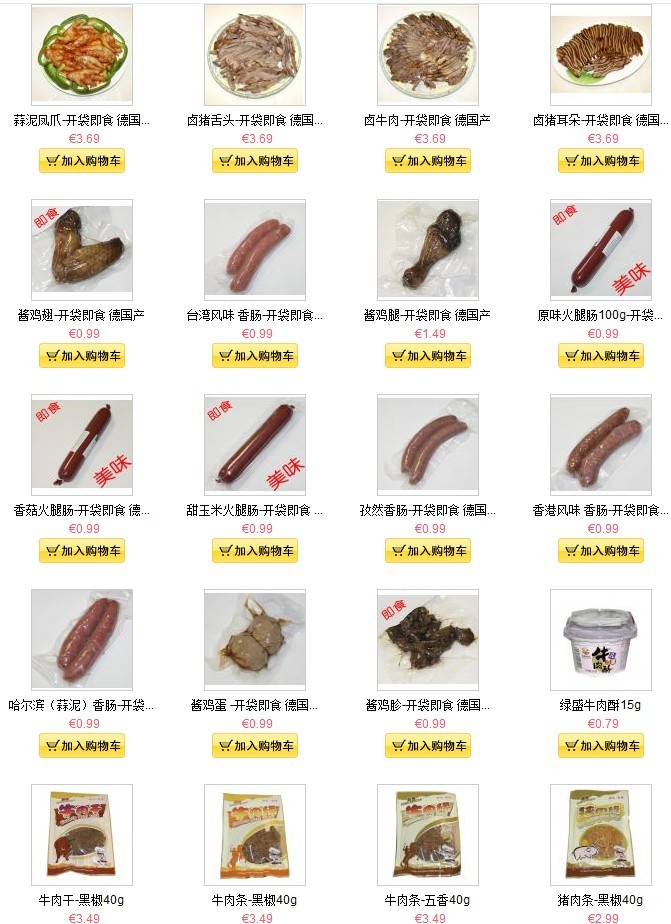The height and width of the screenshot is (924, 671).
Task: Add 香菇火腿肠 to the cart
Action: [82, 551]
